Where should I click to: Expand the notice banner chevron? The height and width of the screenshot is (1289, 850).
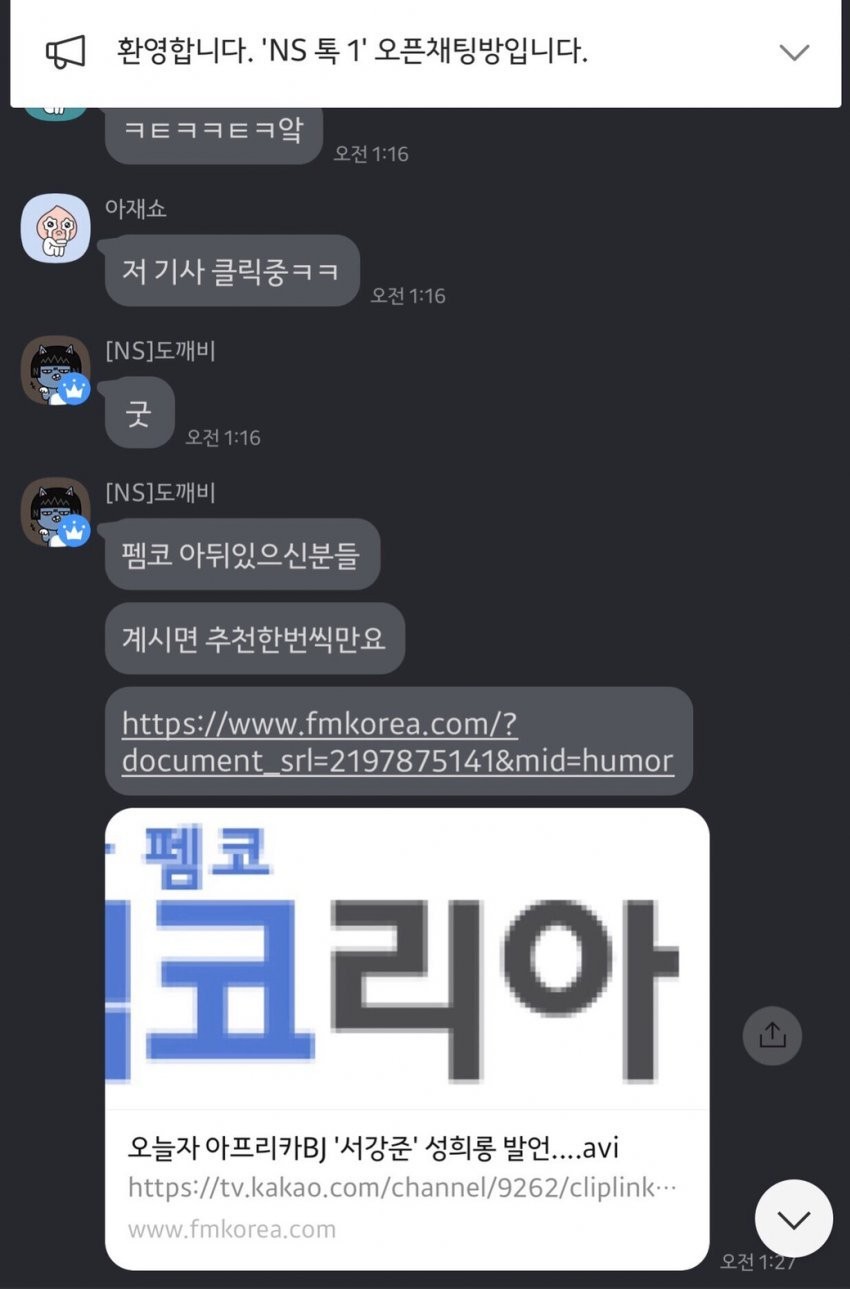[x=794, y=53]
